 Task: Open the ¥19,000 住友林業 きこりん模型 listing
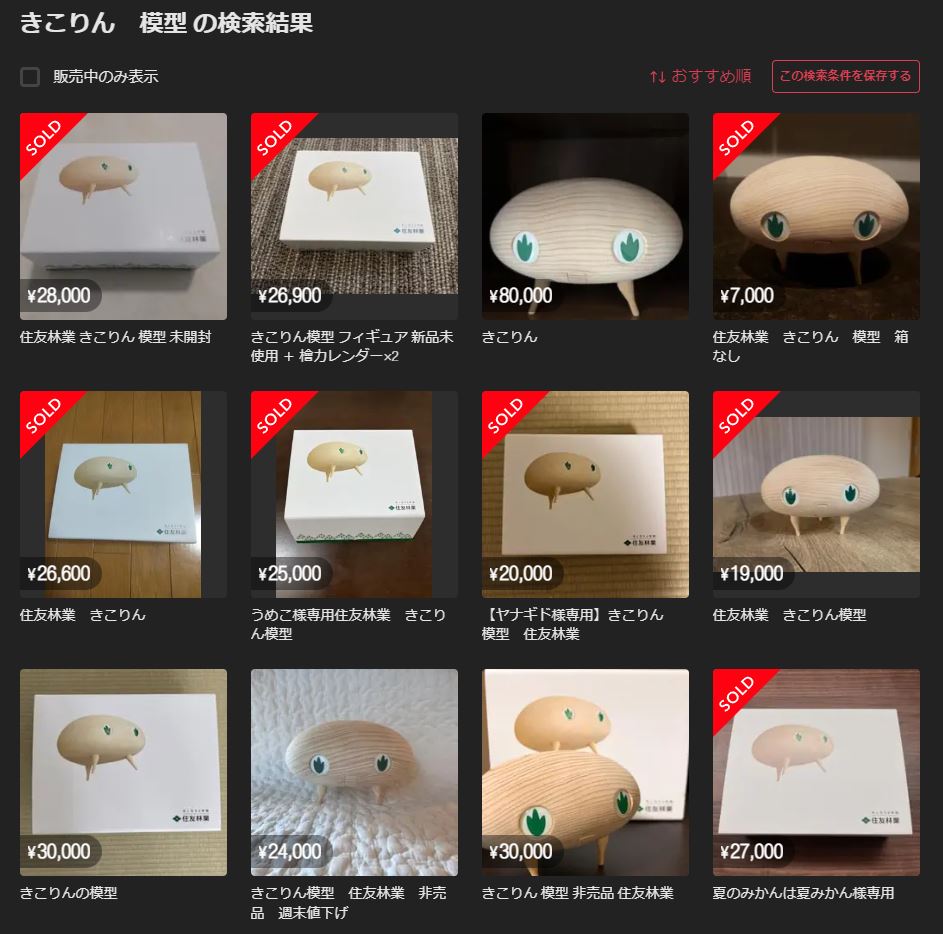tap(816, 494)
